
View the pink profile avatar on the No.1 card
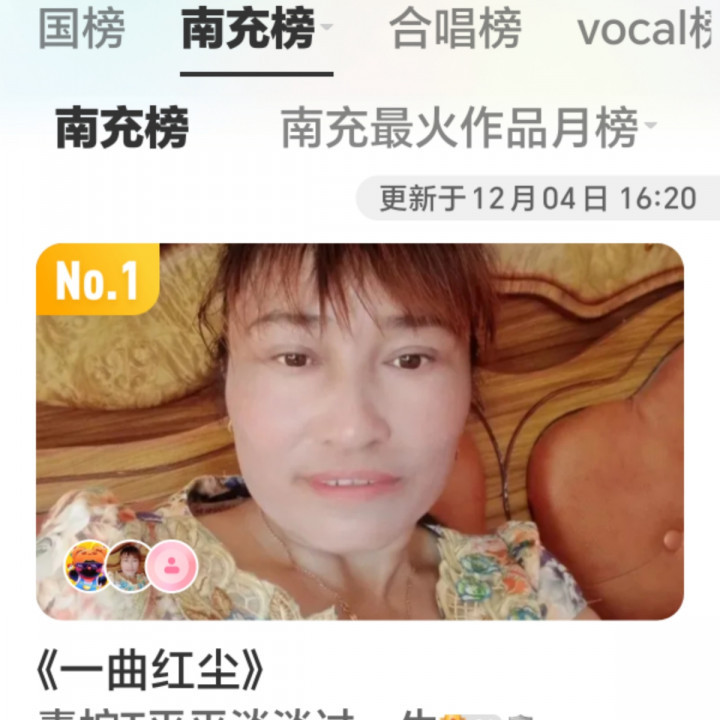click(x=172, y=567)
